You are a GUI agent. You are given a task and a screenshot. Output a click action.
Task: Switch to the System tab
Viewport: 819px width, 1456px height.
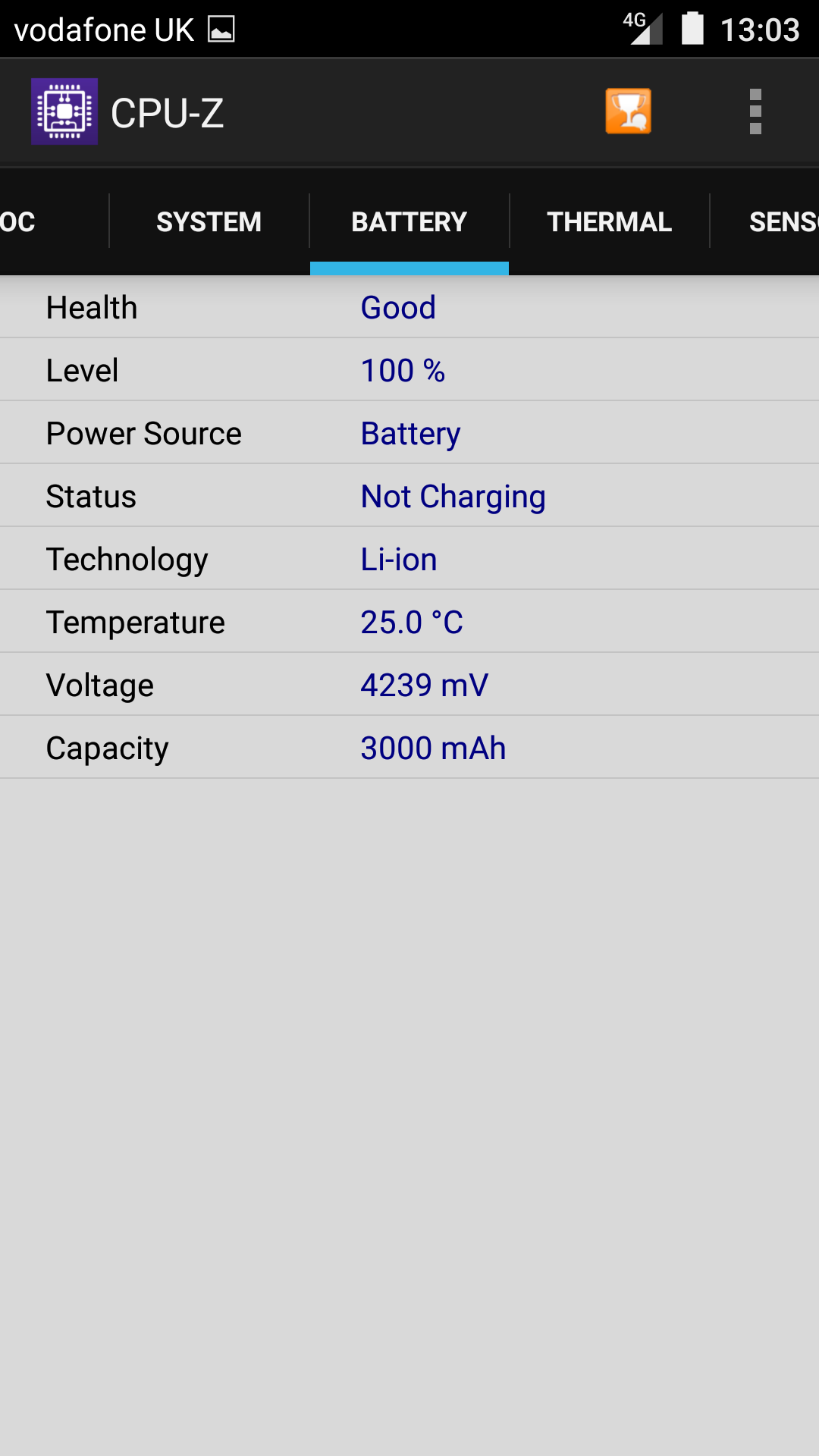[x=209, y=221]
